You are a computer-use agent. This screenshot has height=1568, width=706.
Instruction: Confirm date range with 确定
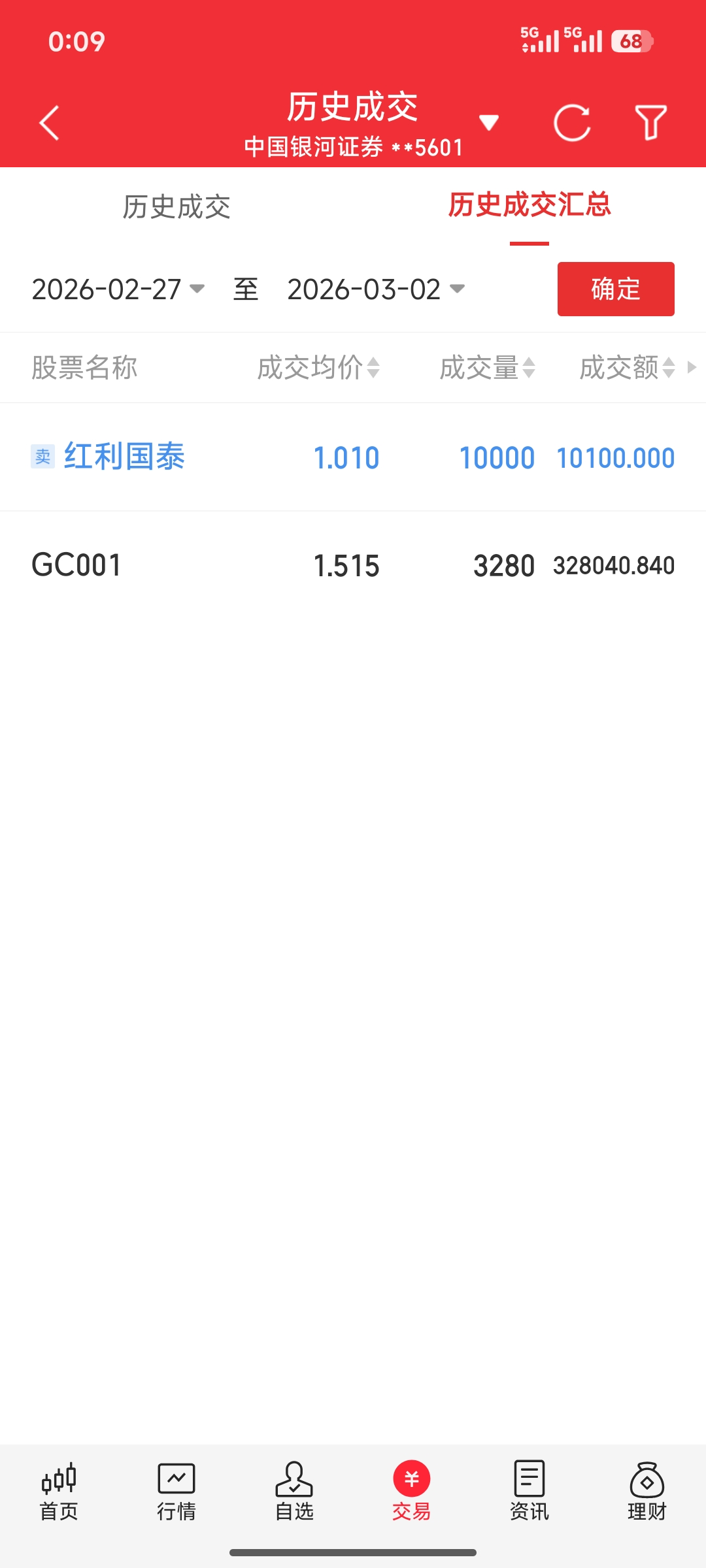point(615,289)
